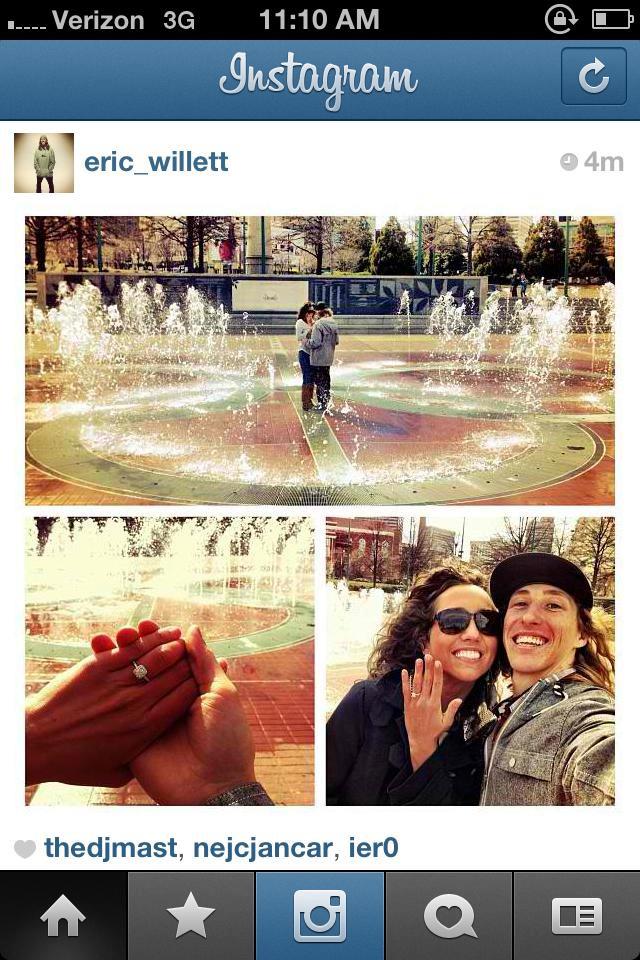The width and height of the screenshot is (640, 960).
Task: Open the eric_willett username link
Action: [x=156, y=162]
